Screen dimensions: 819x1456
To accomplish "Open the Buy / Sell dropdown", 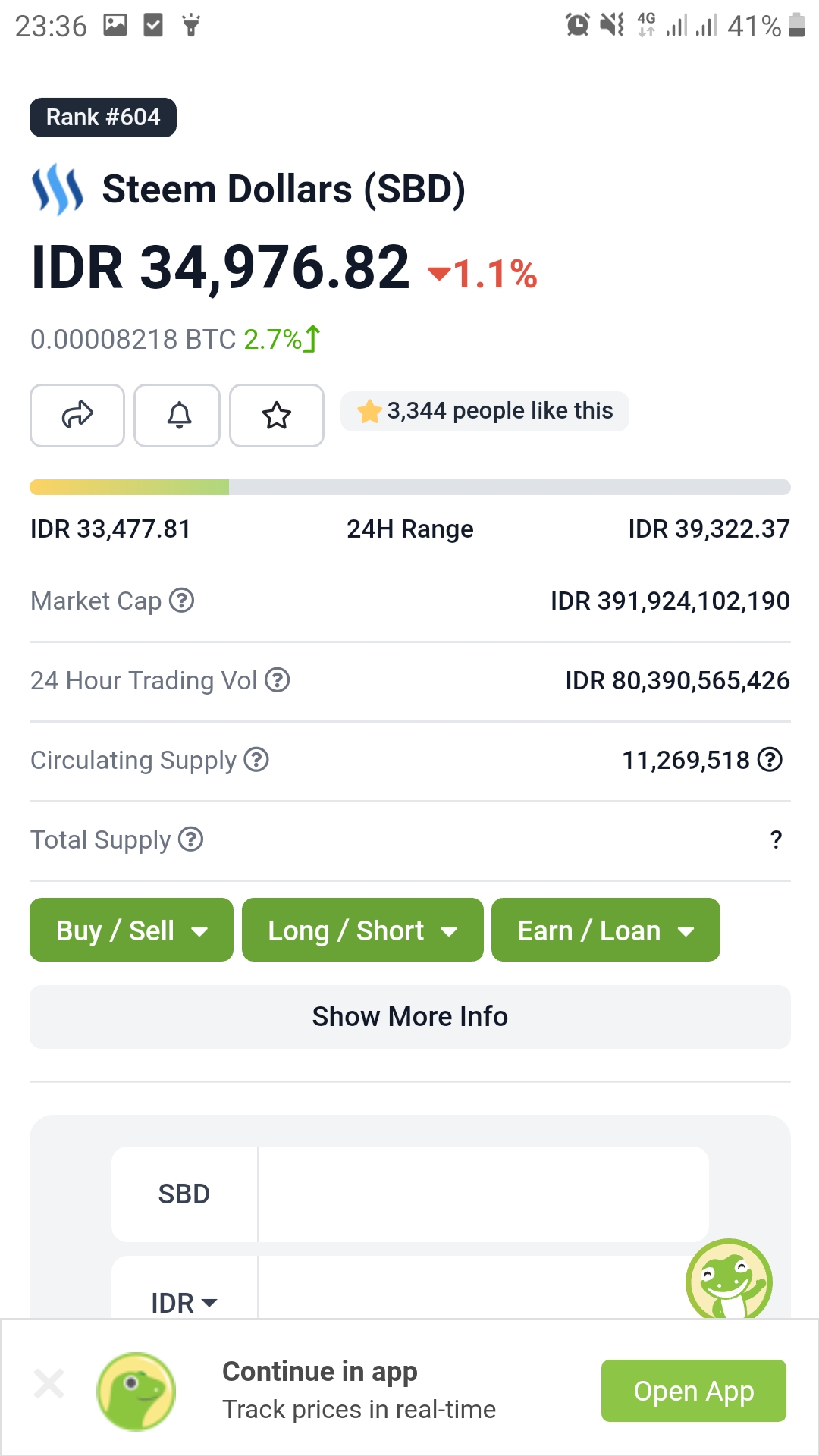I will 131,930.
